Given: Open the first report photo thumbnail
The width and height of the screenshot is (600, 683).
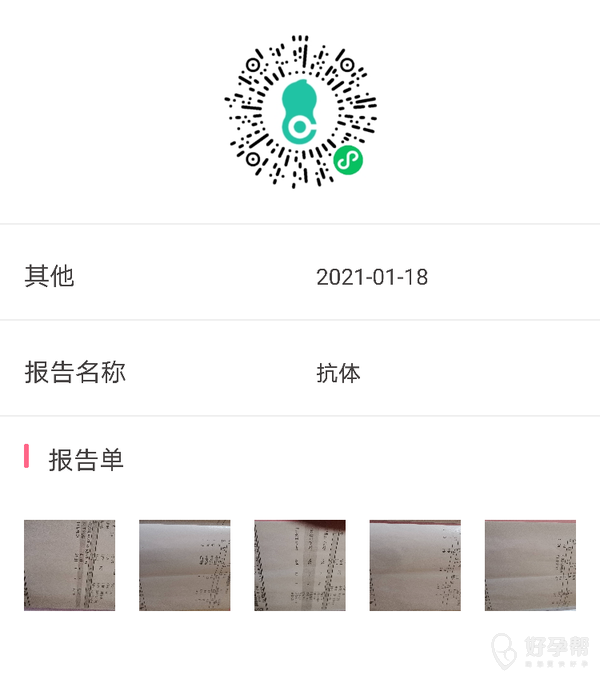Looking at the screenshot, I should (x=69, y=565).
